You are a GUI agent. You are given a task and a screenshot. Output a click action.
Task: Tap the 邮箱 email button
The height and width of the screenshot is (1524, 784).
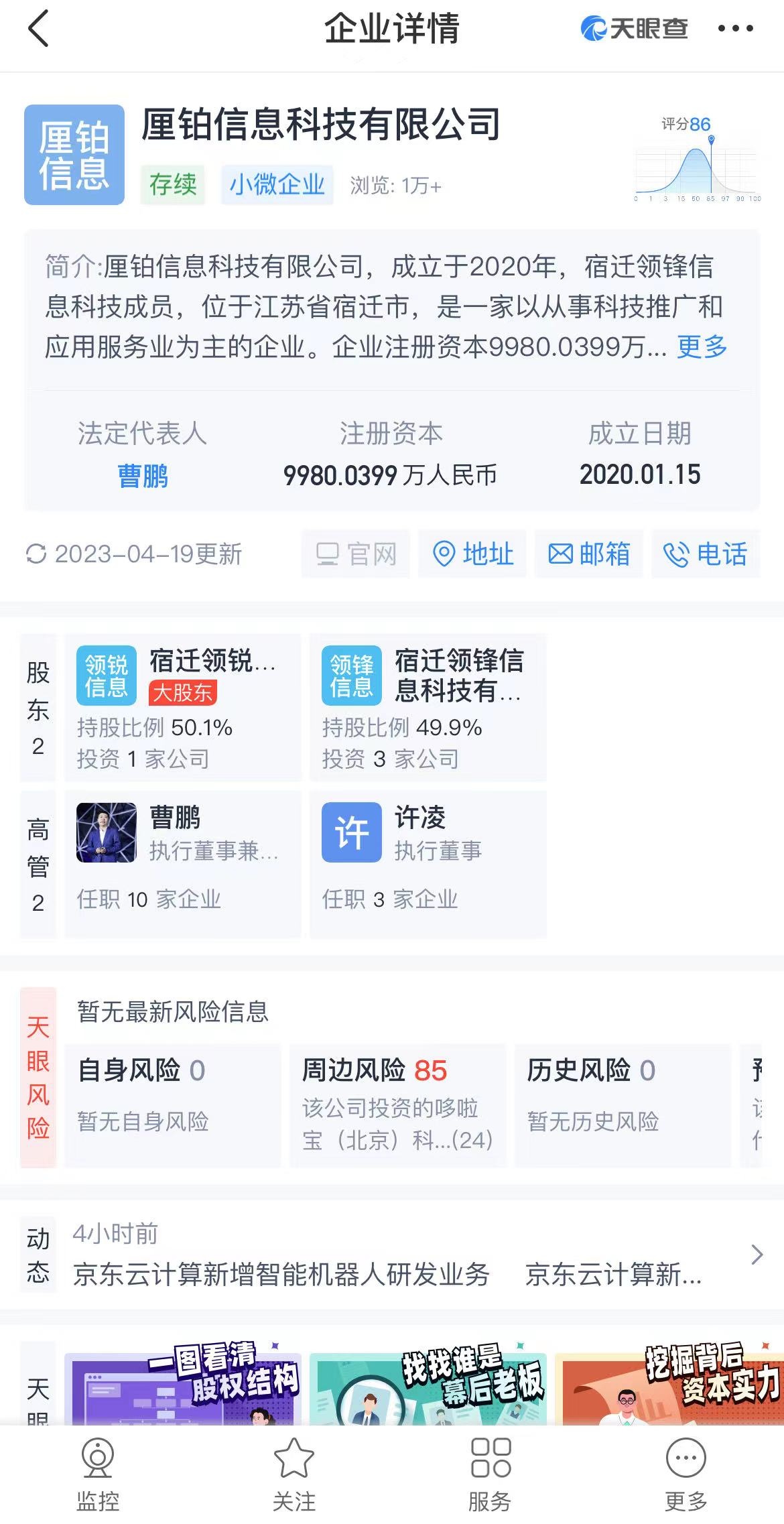(x=589, y=554)
